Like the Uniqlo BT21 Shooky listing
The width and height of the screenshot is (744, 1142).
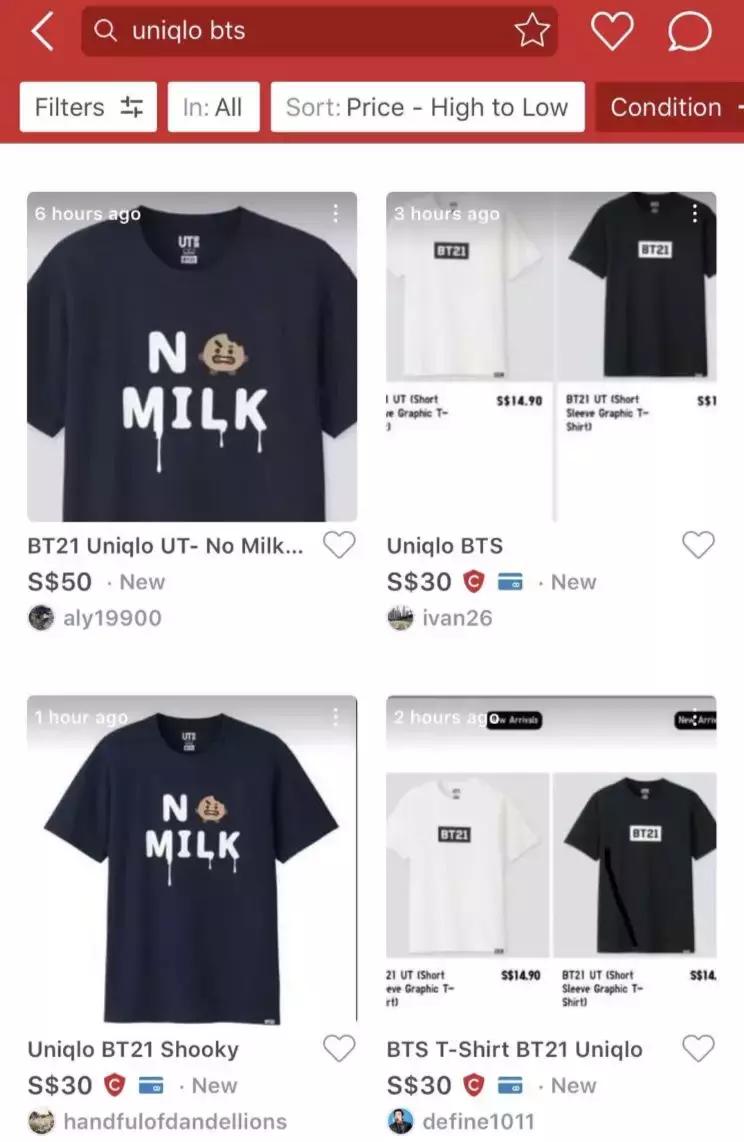(340, 1049)
